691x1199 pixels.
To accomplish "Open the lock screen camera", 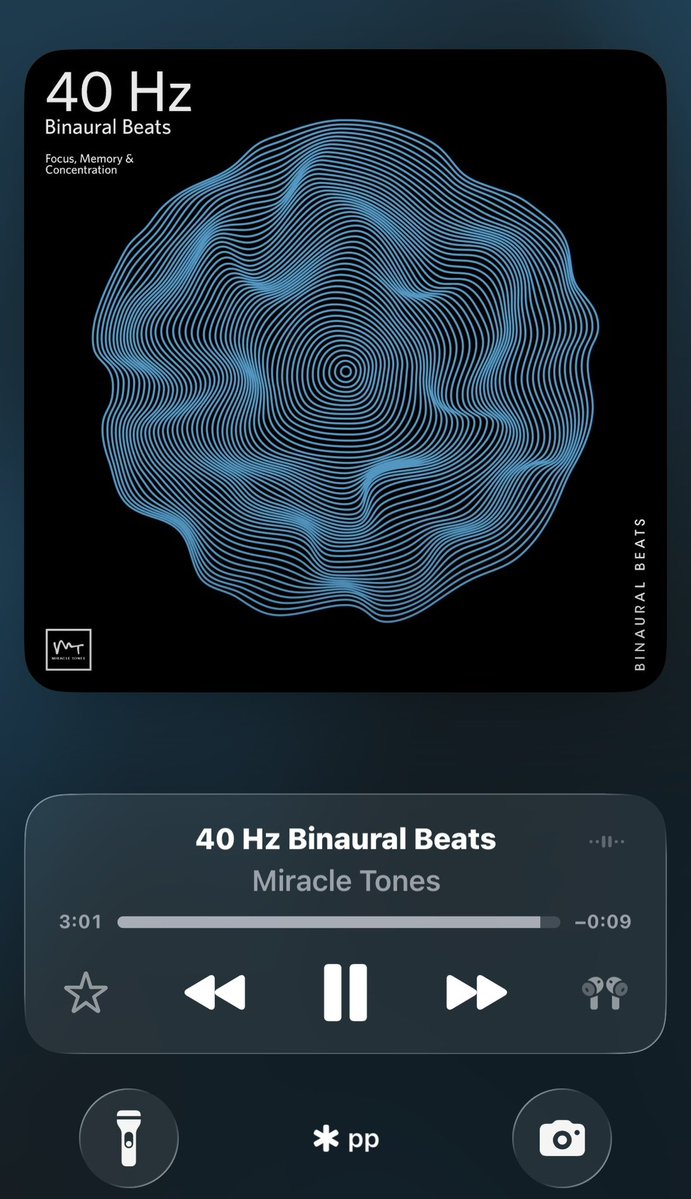I will pyautogui.click(x=562, y=1139).
